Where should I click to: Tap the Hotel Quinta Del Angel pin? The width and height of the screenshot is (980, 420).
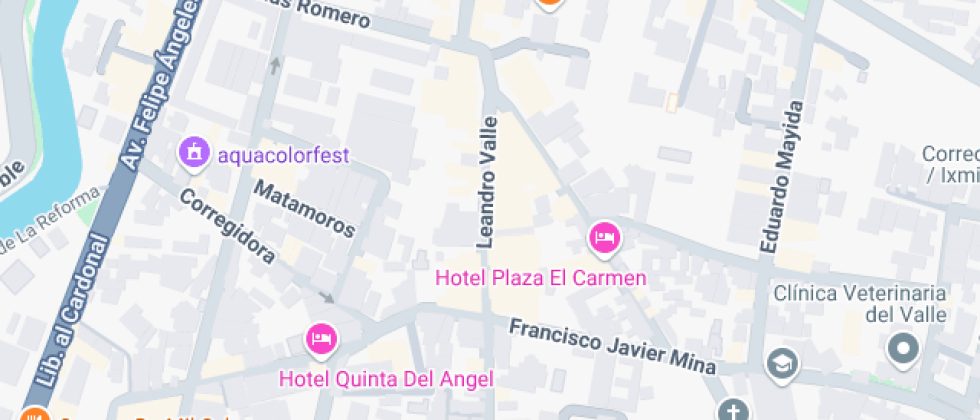coord(320,339)
